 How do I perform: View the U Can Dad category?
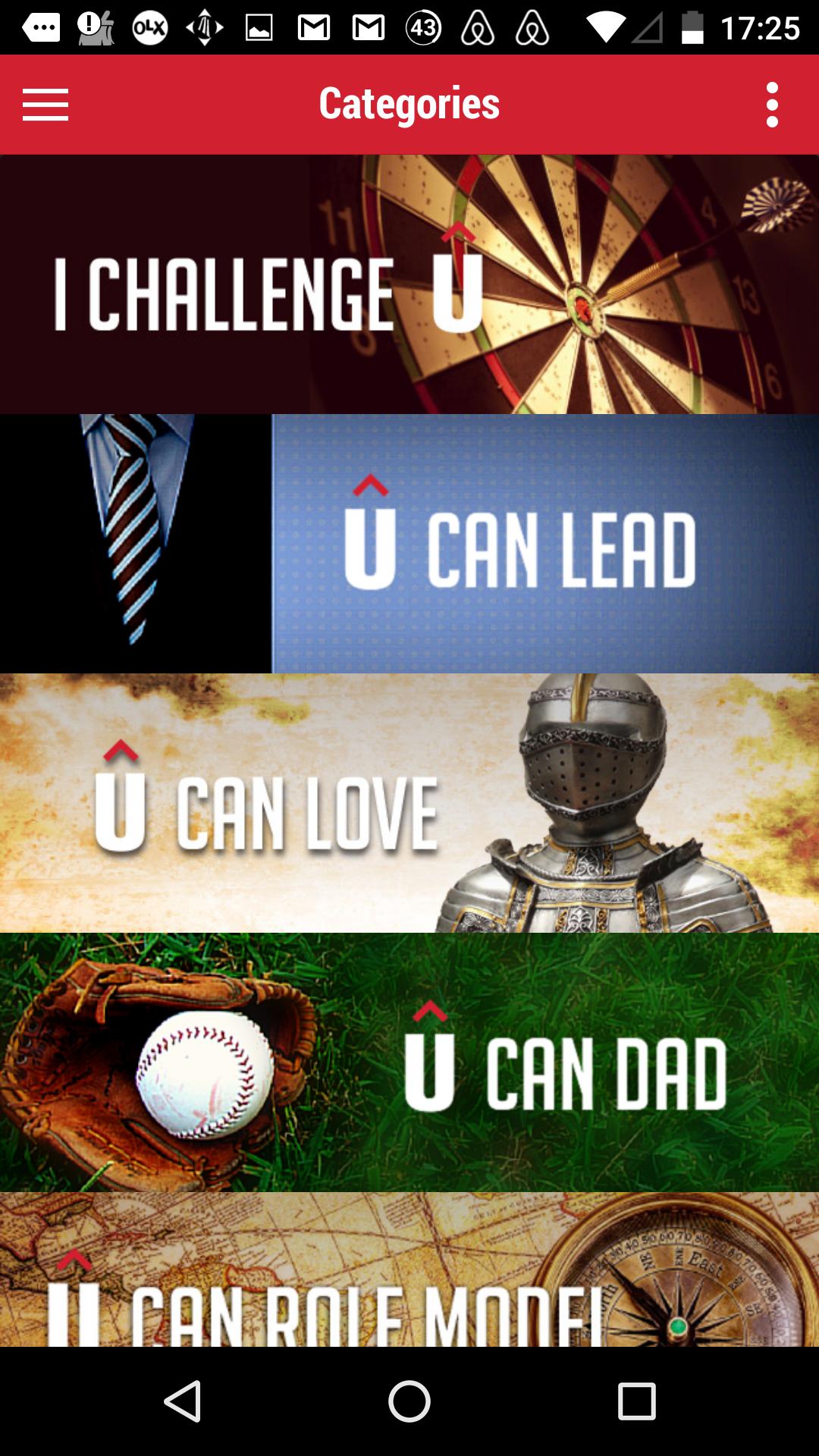click(409, 1062)
